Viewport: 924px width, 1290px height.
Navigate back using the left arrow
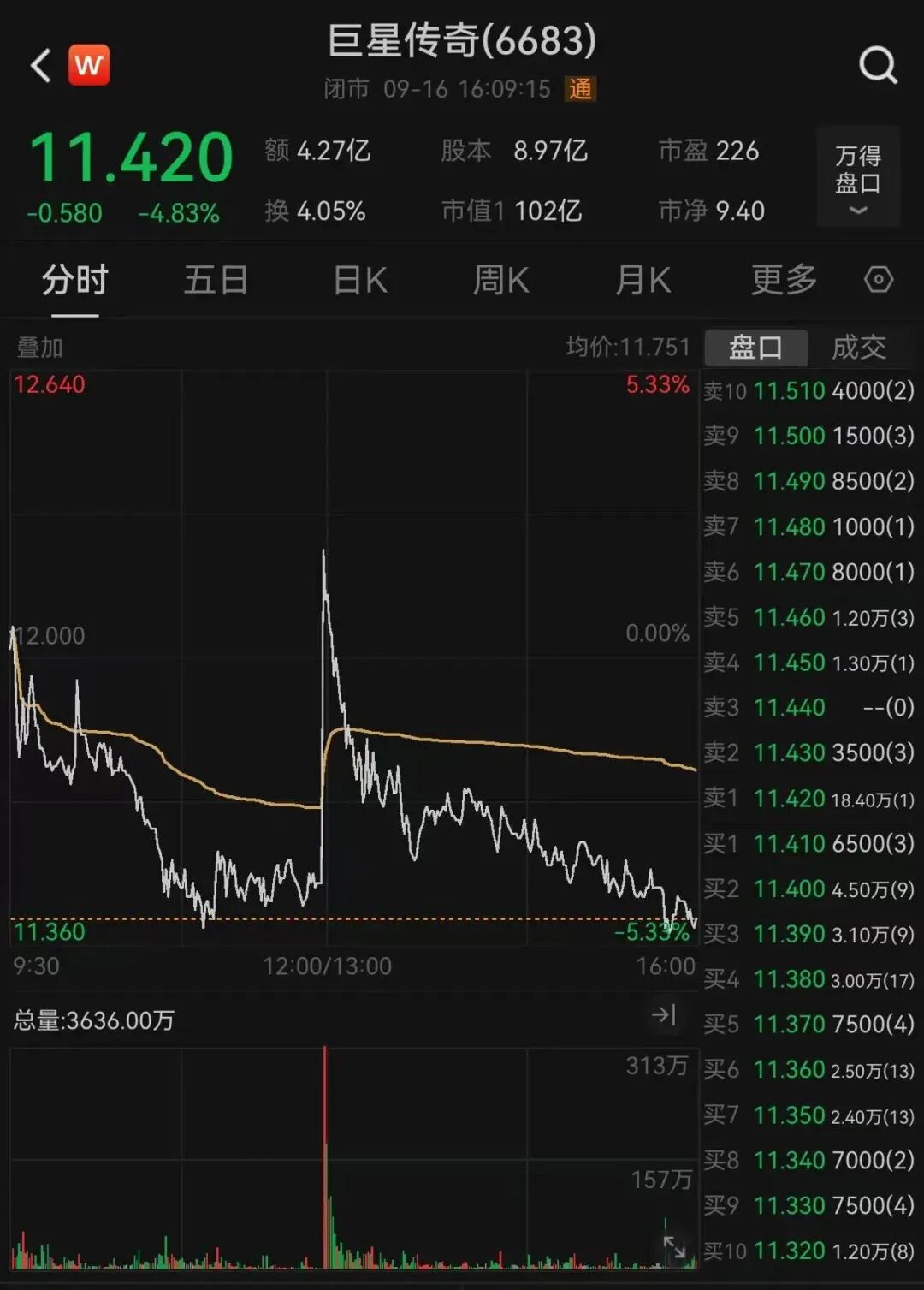click(38, 65)
